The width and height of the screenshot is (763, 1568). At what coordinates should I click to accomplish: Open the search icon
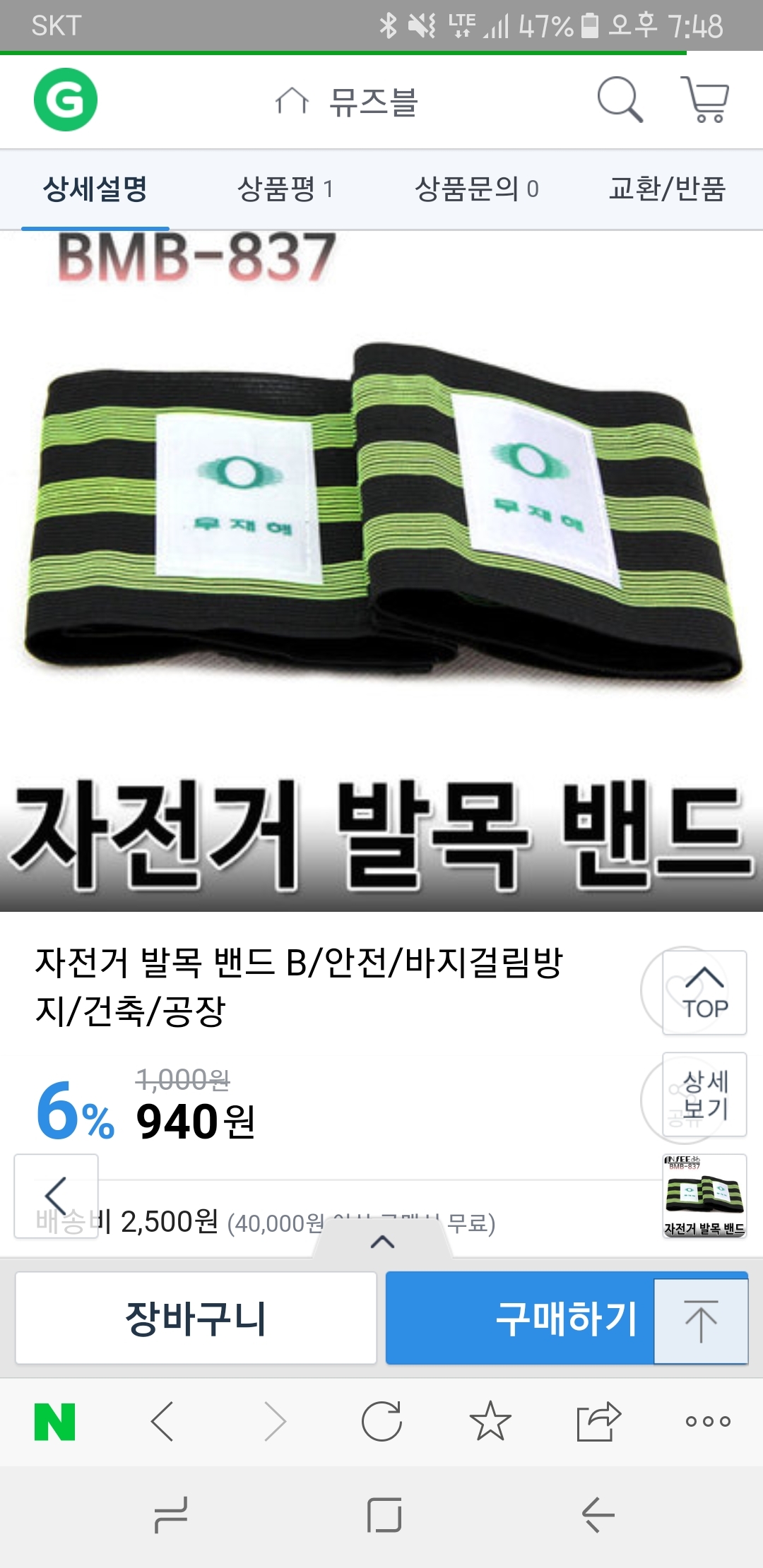[x=620, y=100]
